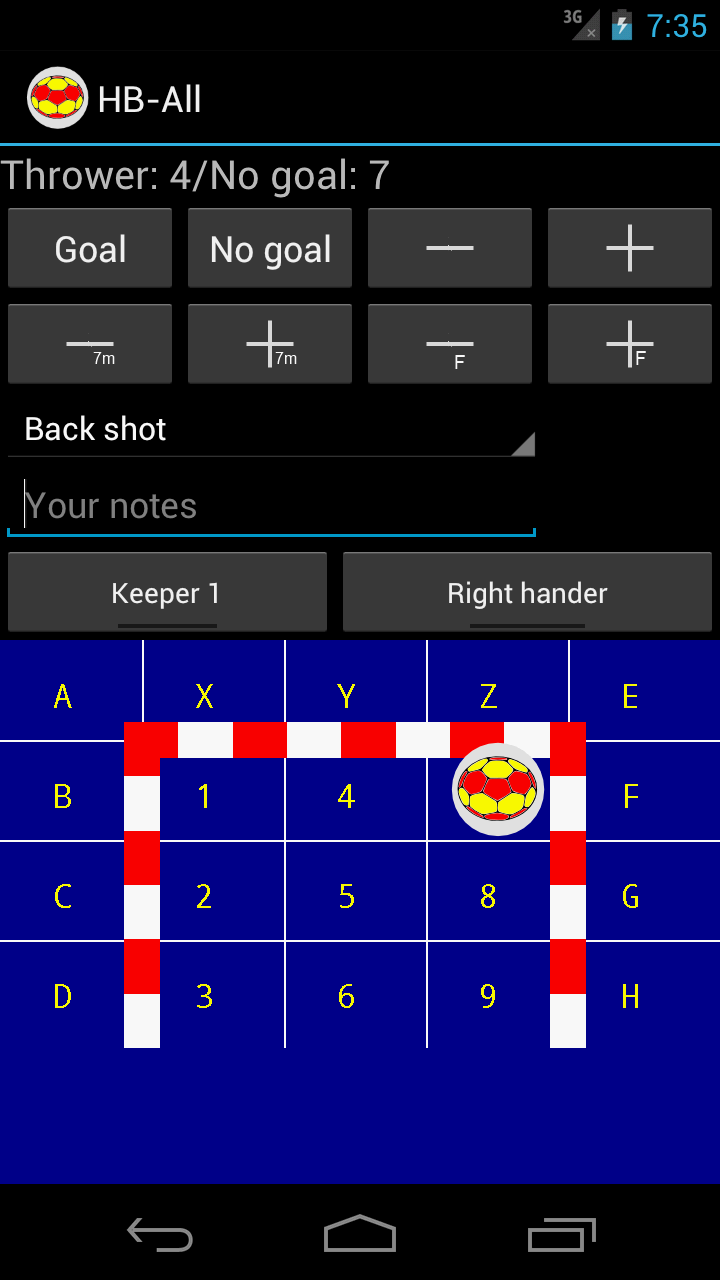Mark shot in zone 9
This screenshot has width=720, height=1280.
pos(488,996)
